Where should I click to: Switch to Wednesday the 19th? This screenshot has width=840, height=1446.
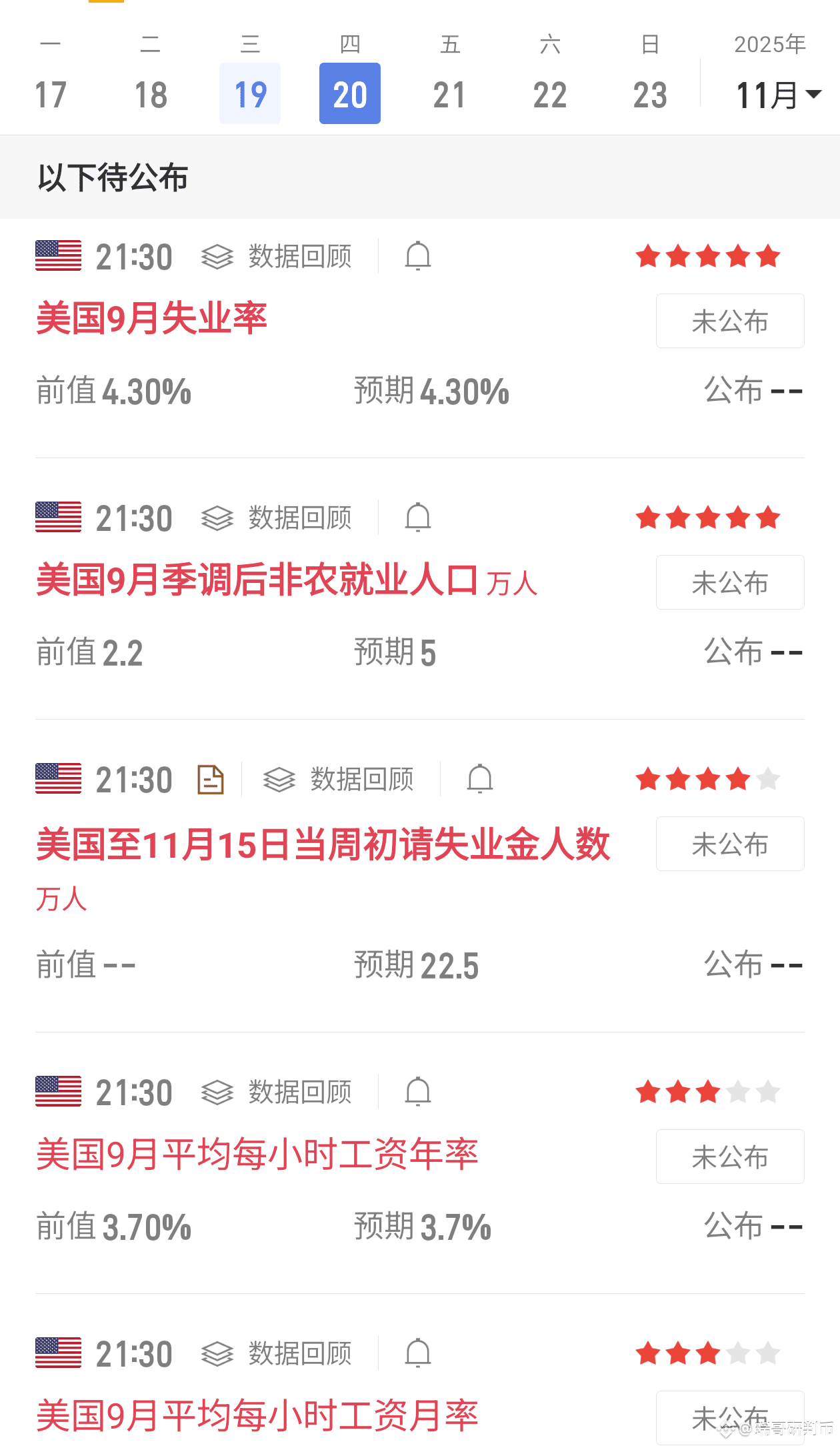coord(250,93)
